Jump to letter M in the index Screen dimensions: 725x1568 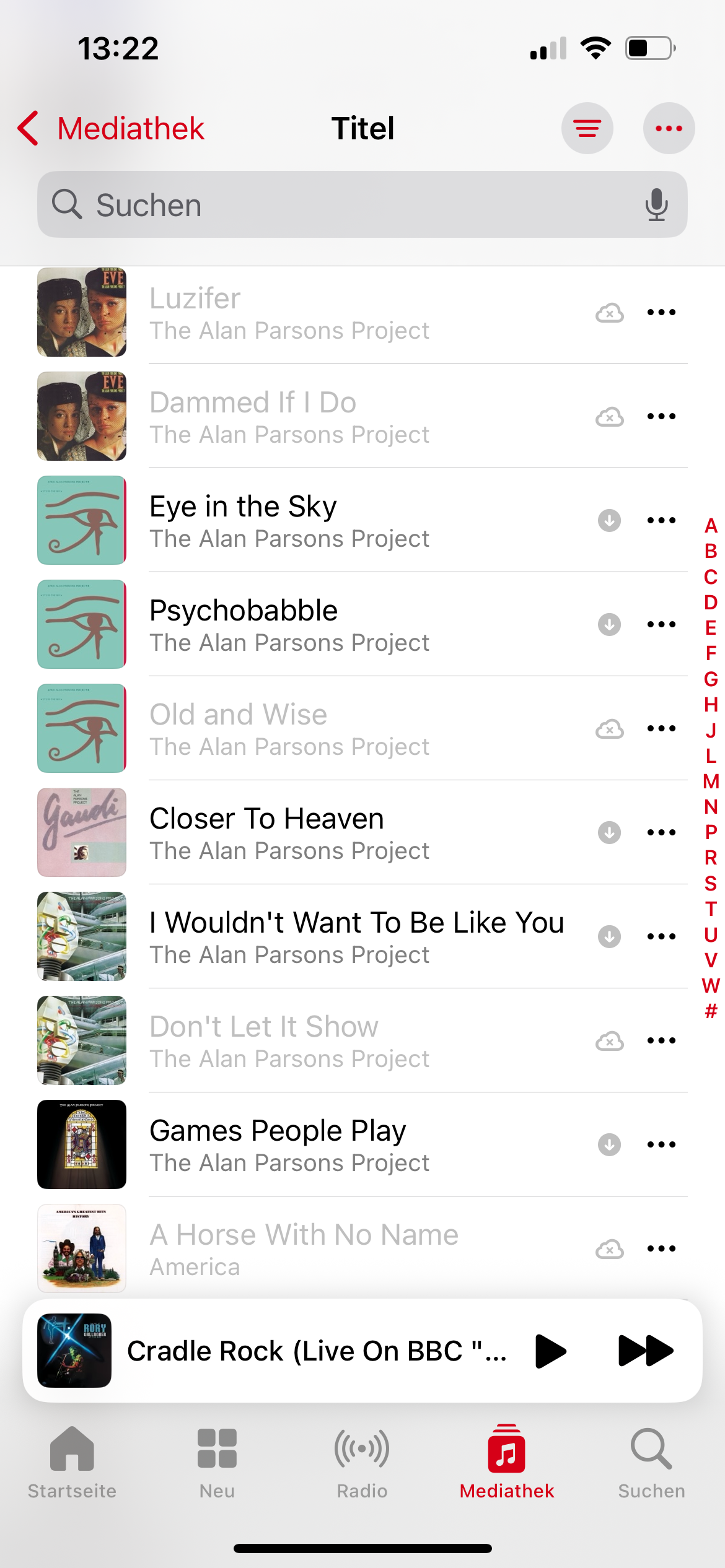711,782
